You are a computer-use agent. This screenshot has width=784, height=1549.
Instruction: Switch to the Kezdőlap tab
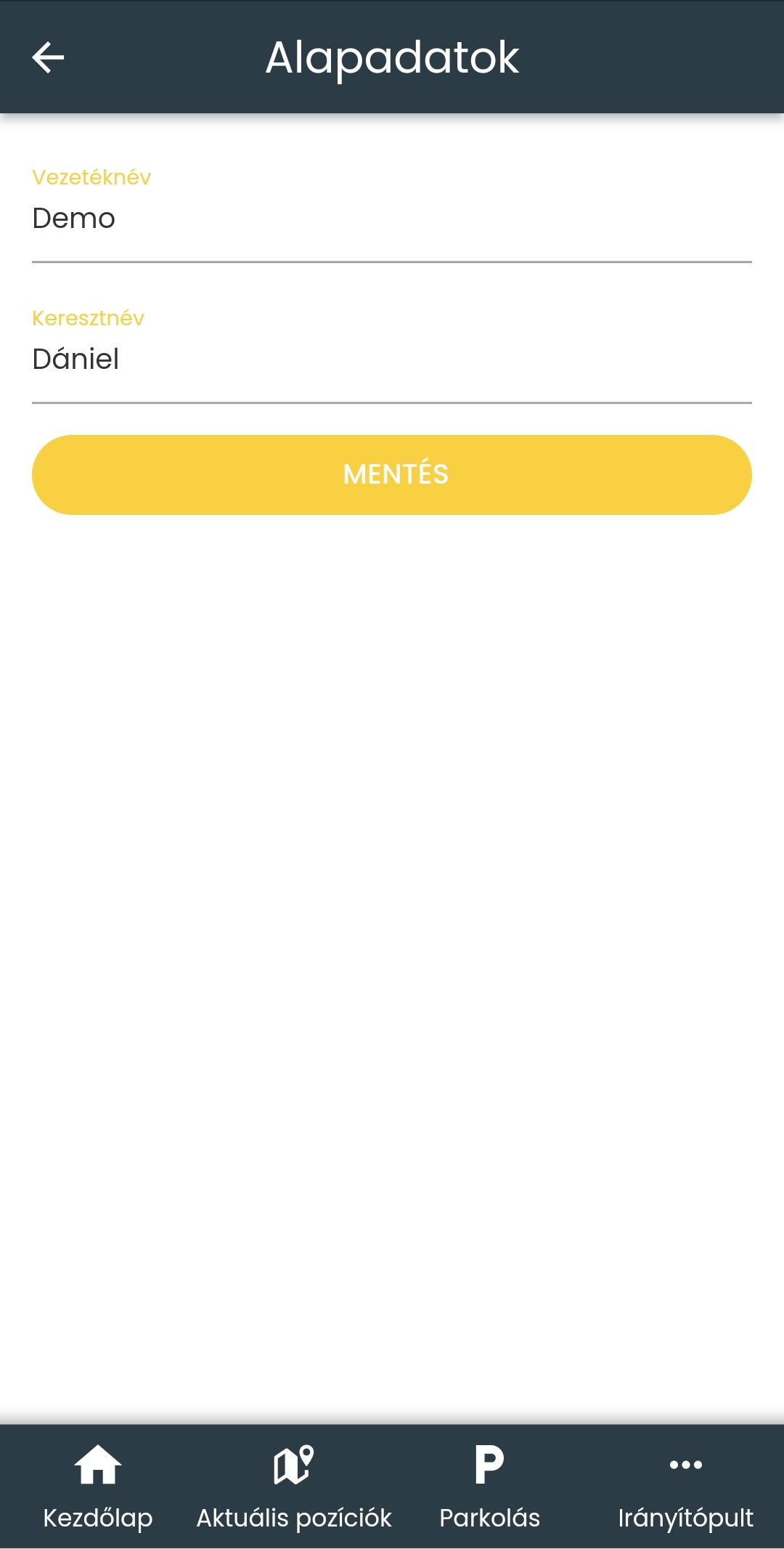(x=98, y=1487)
